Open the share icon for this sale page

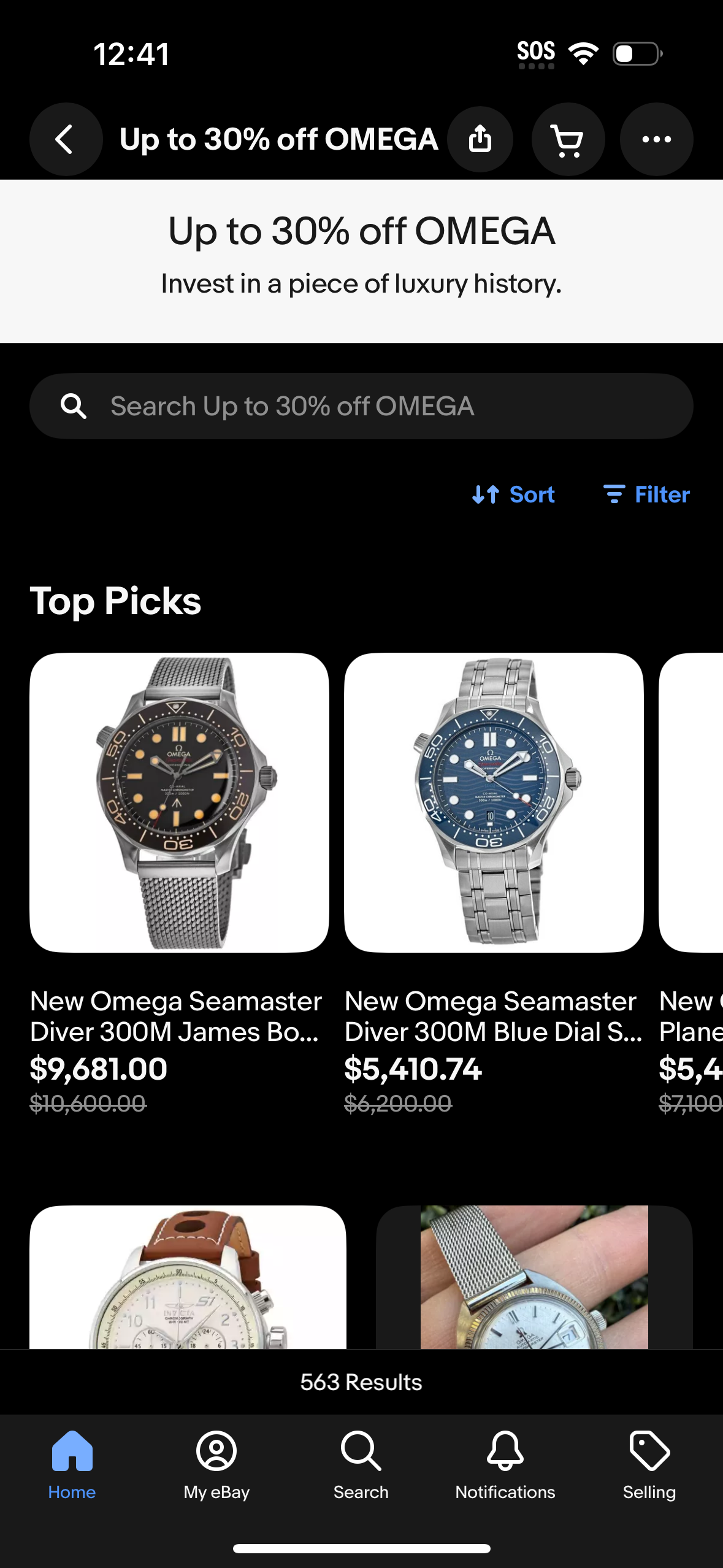pos(480,139)
